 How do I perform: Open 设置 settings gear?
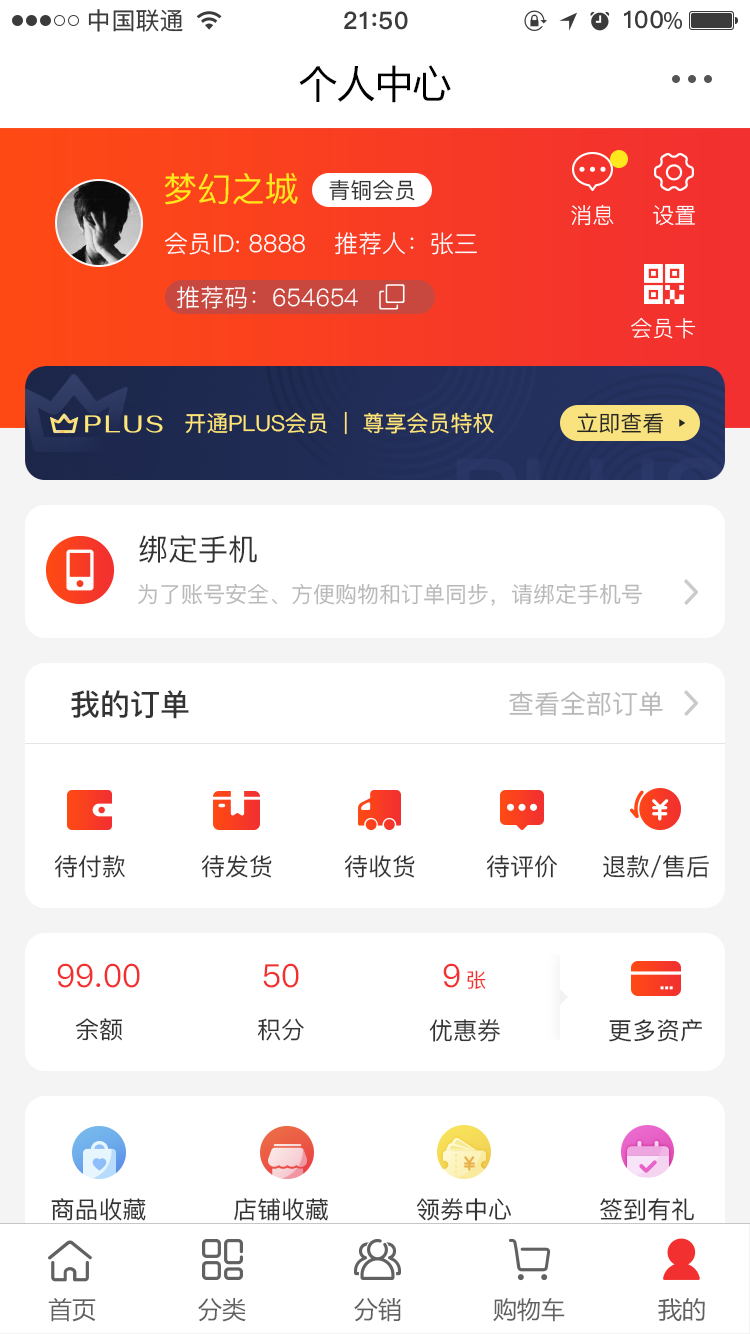[674, 188]
